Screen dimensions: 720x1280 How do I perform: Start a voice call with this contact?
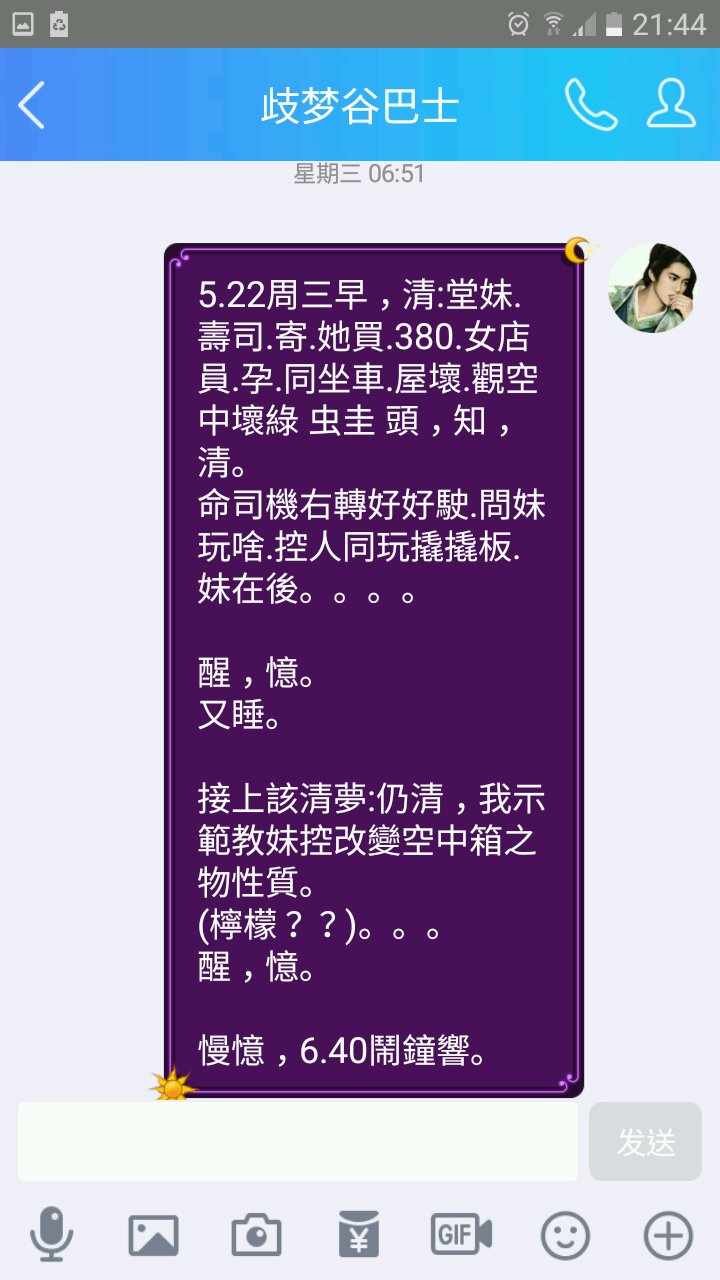click(591, 105)
